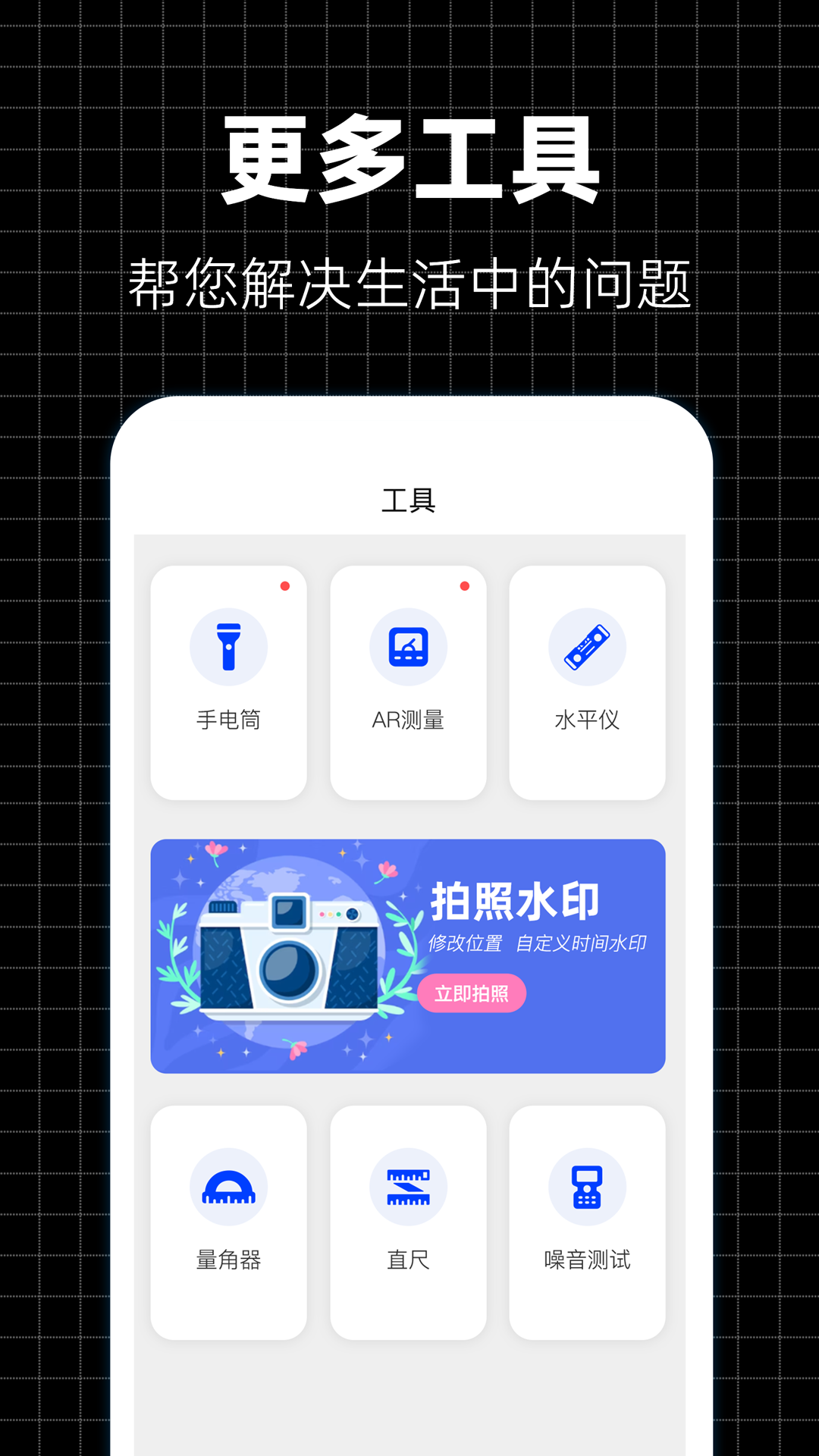Select the 直尺 ruler icon
This screenshot has width=819, height=1456.
pos(409,1187)
